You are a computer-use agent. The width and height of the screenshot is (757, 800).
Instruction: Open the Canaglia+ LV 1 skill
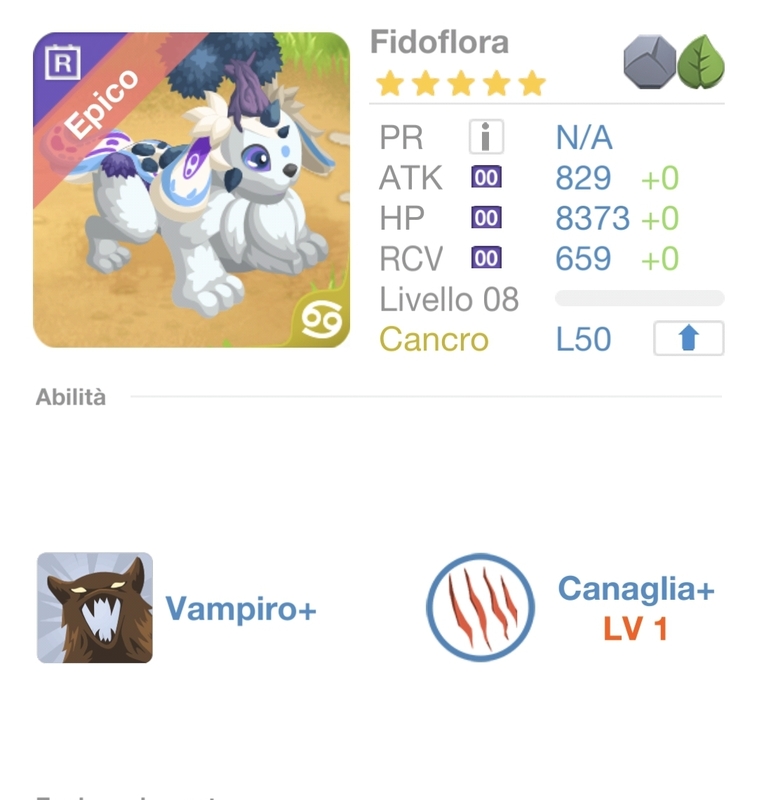tap(480, 608)
